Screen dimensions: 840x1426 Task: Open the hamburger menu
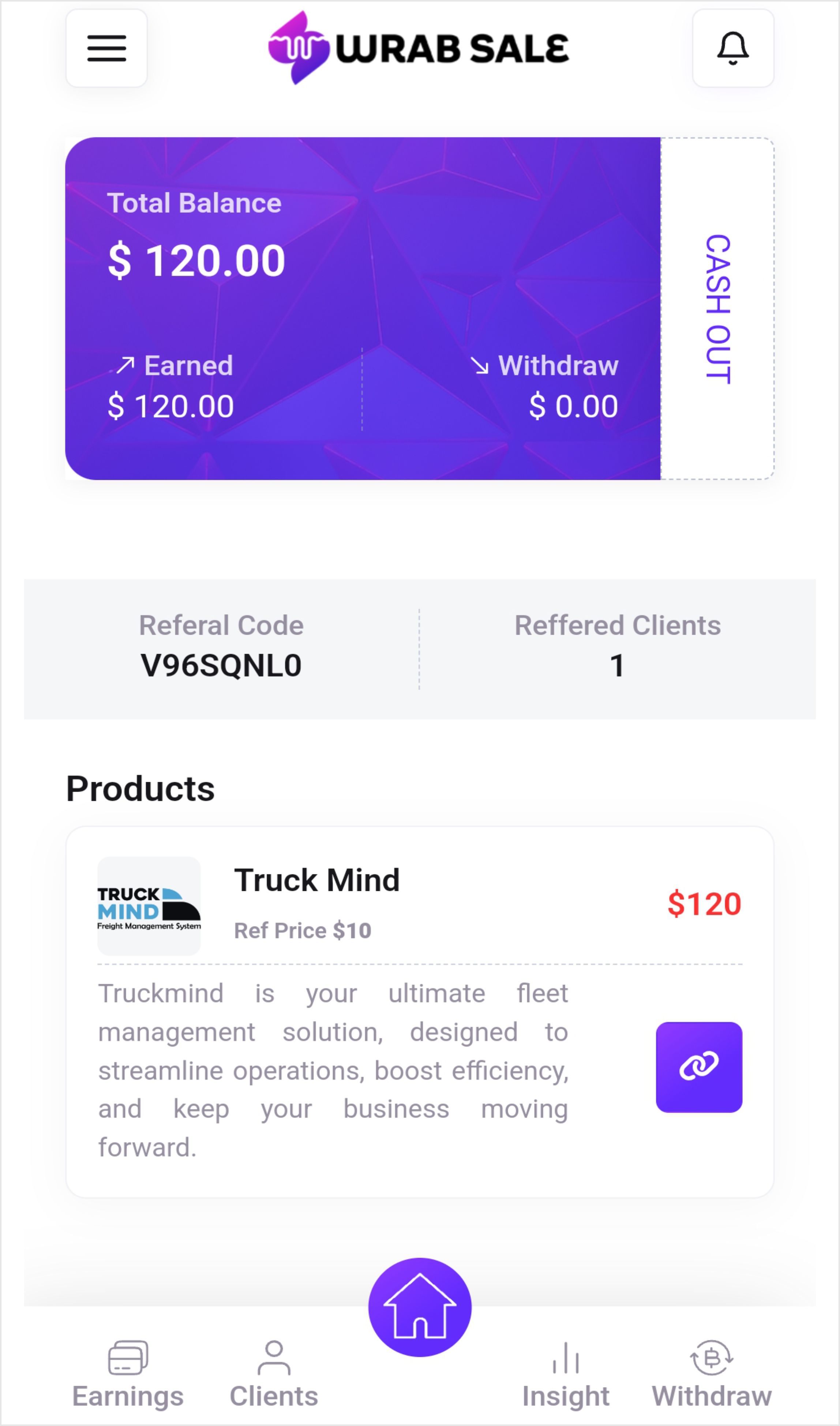106,48
